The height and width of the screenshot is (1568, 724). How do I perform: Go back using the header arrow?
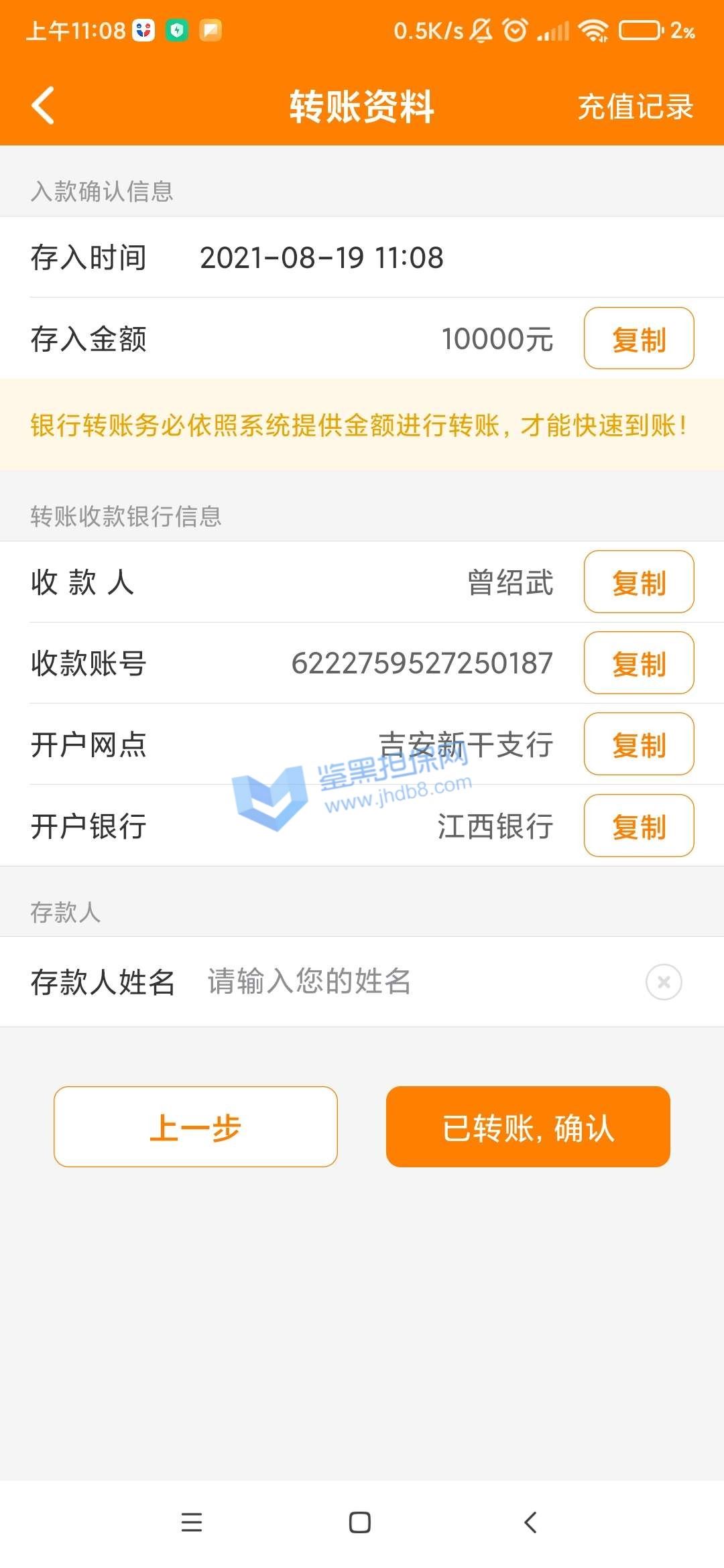coord(44,106)
